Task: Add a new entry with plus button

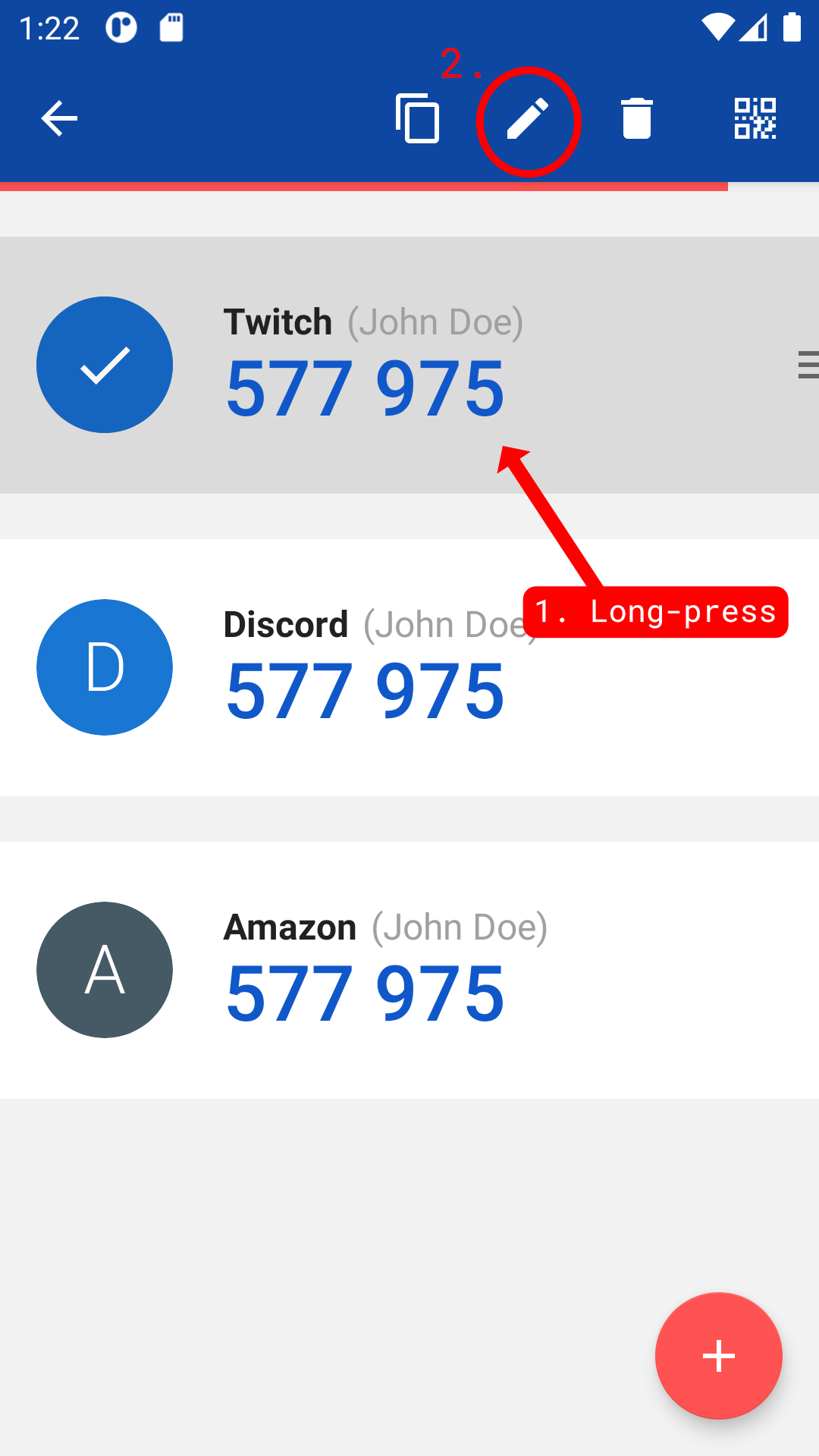Action: (719, 1356)
